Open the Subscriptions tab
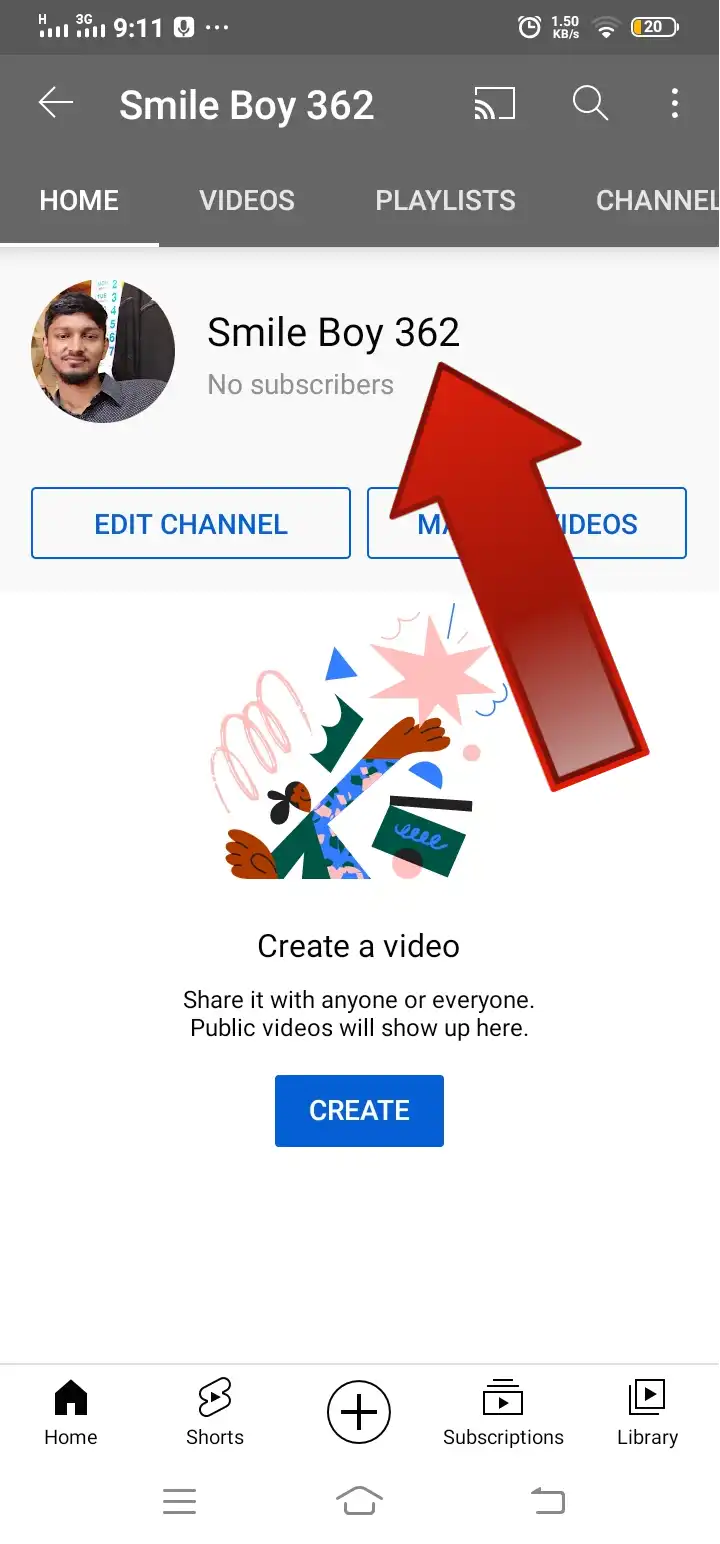This screenshot has height=1544, width=720. click(503, 1412)
